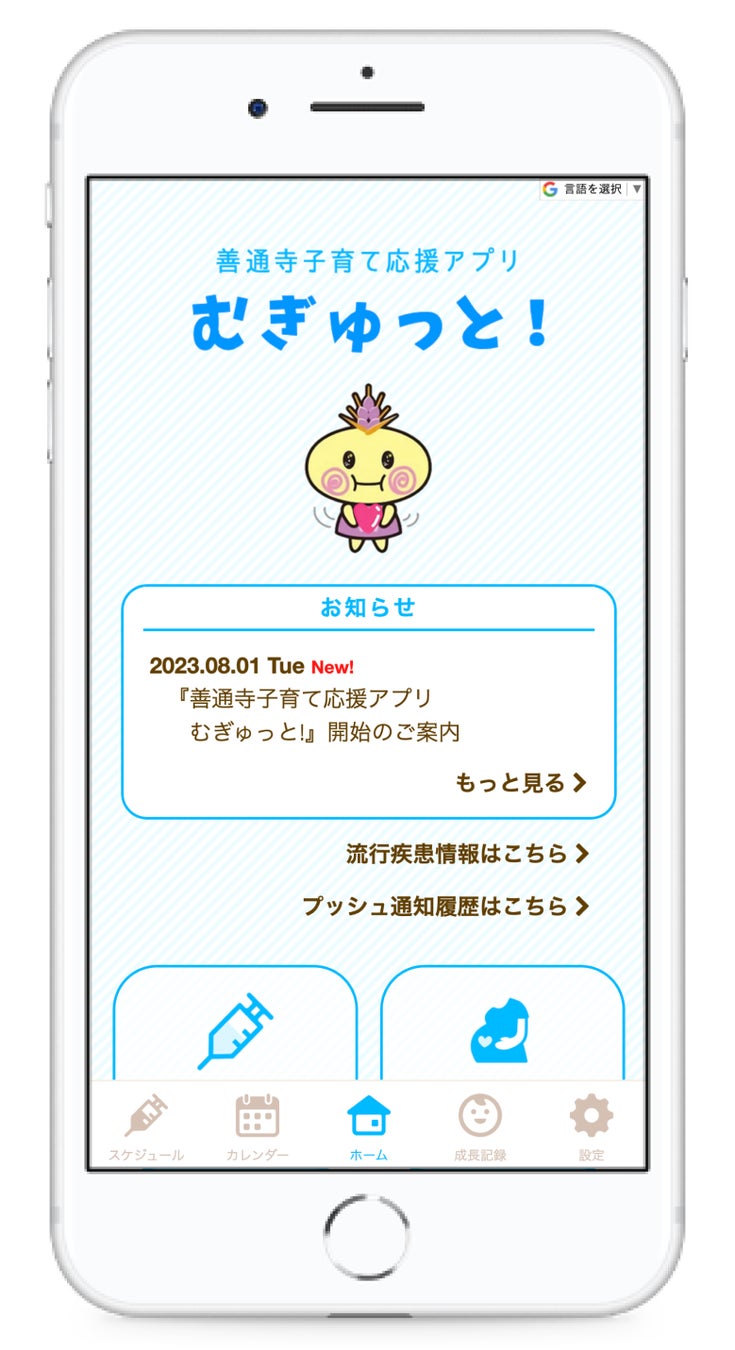The width and height of the screenshot is (735, 1350).
Task: Open the pregnancy icon card
Action: (502, 1028)
